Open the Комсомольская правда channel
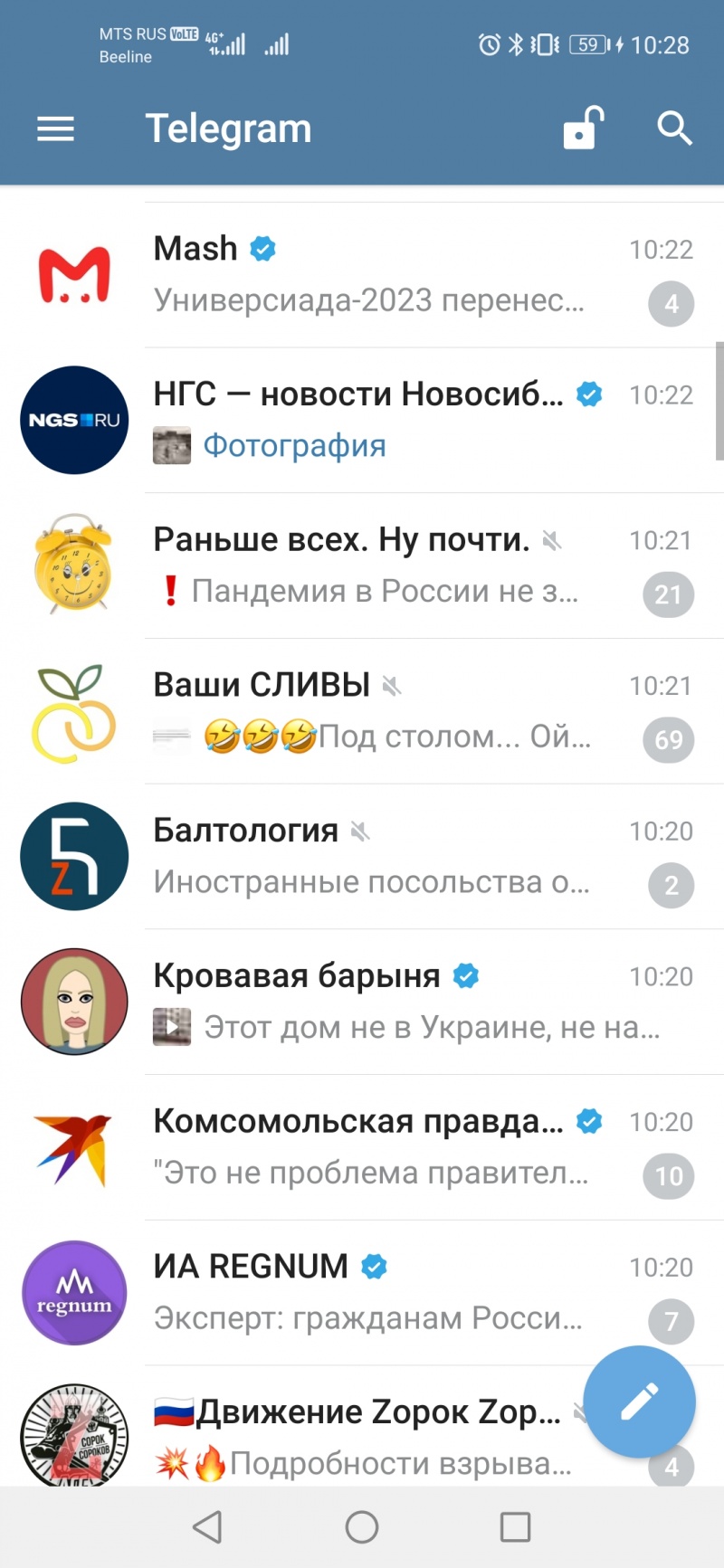 362,1148
